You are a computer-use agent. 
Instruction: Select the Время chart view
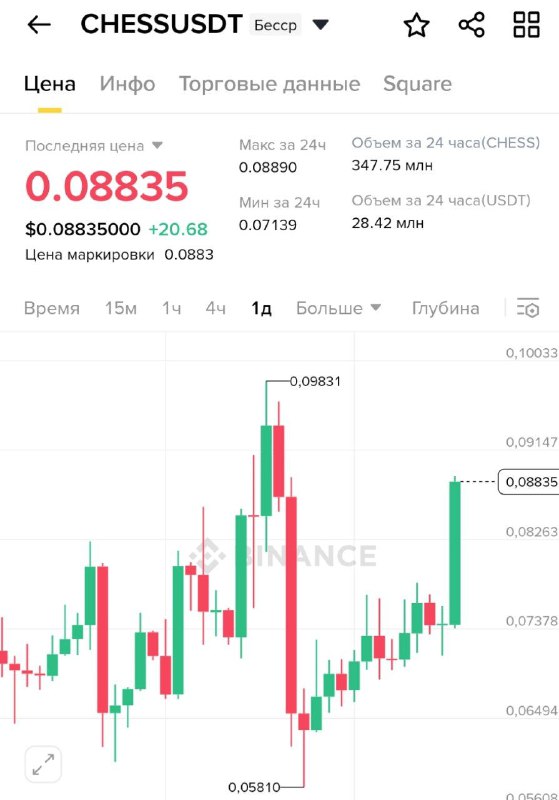pos(52,308)
